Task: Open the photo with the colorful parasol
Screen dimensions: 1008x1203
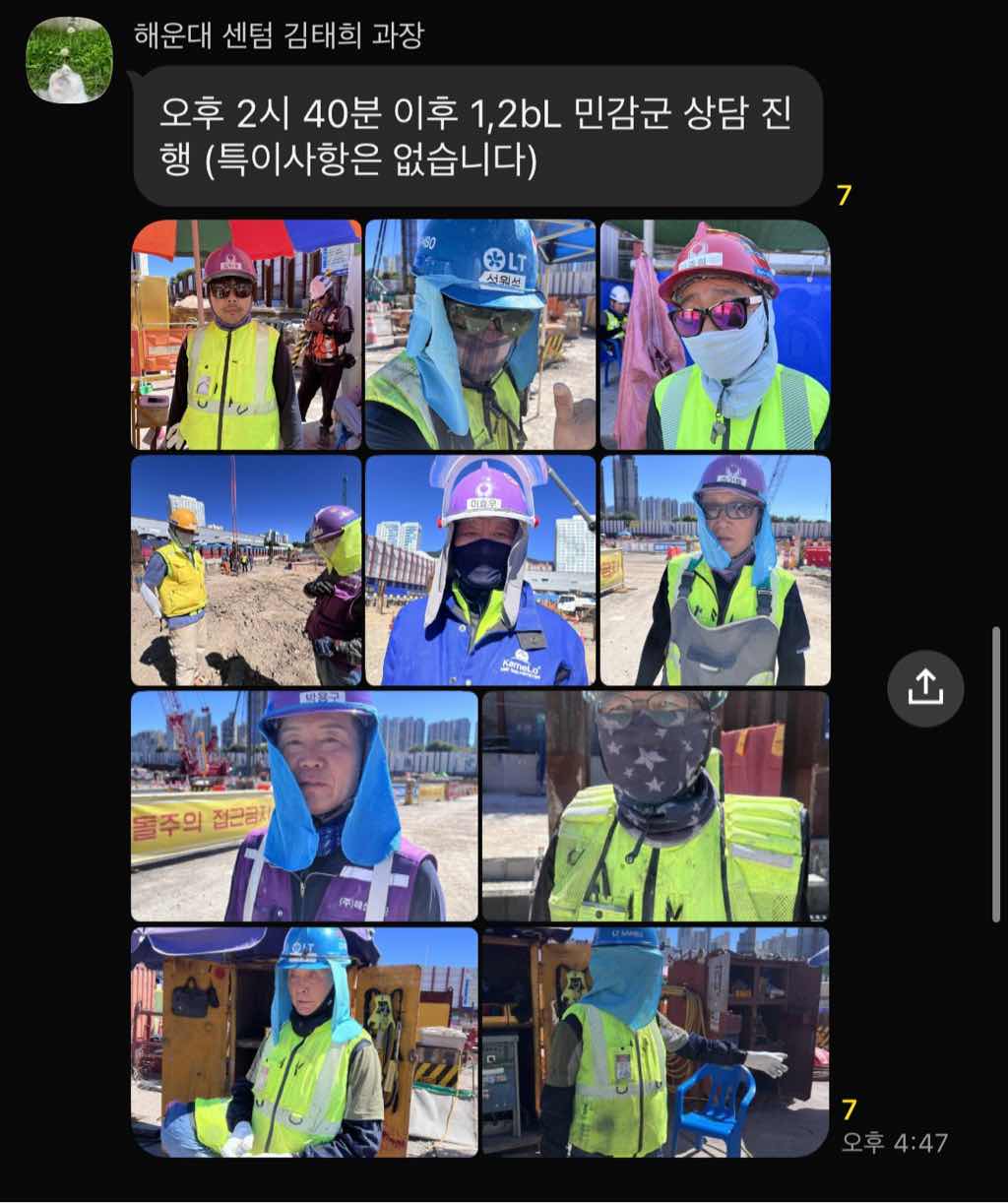Action: 246,335
